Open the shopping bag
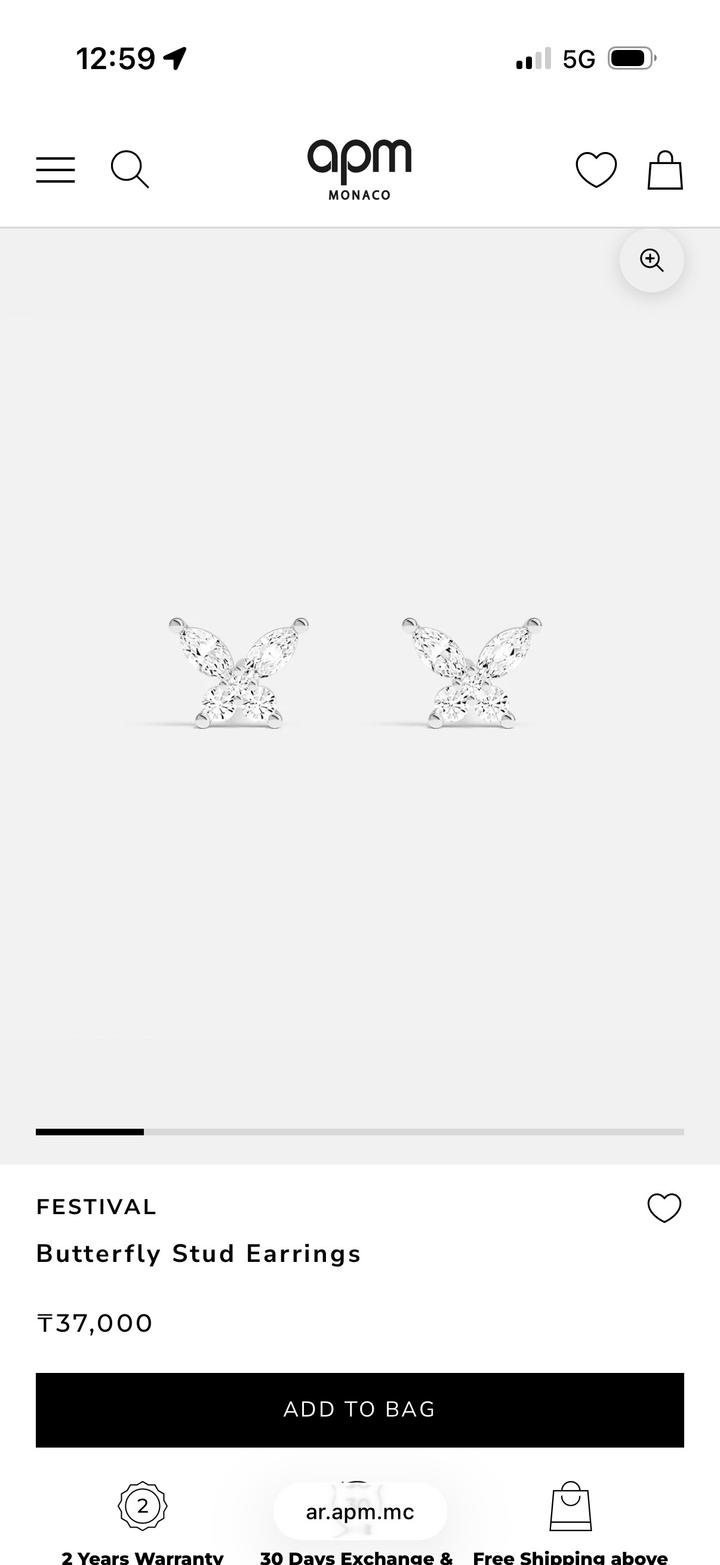 click(x=665, y=169)
